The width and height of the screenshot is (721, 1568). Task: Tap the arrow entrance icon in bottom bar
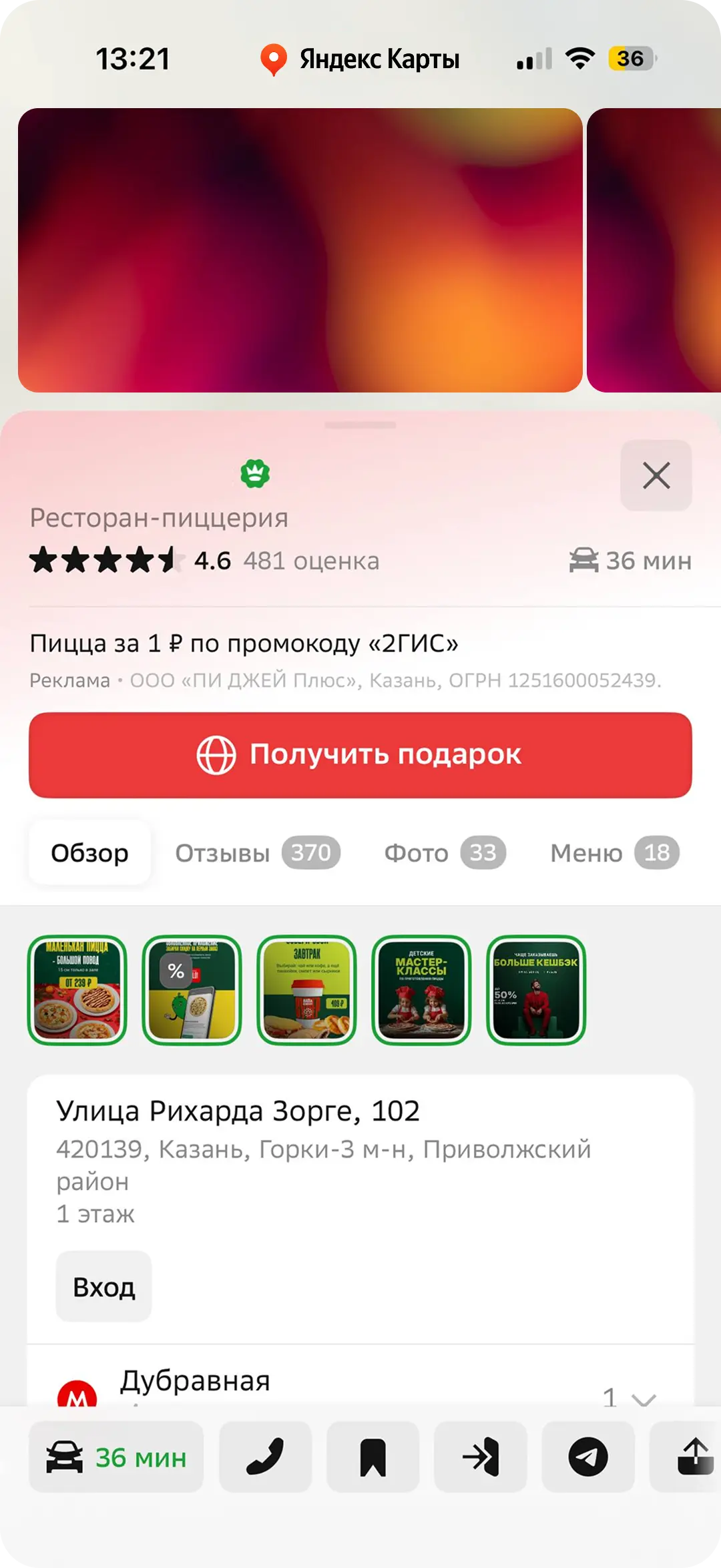pyautogui.click(x=480, y=1457)
